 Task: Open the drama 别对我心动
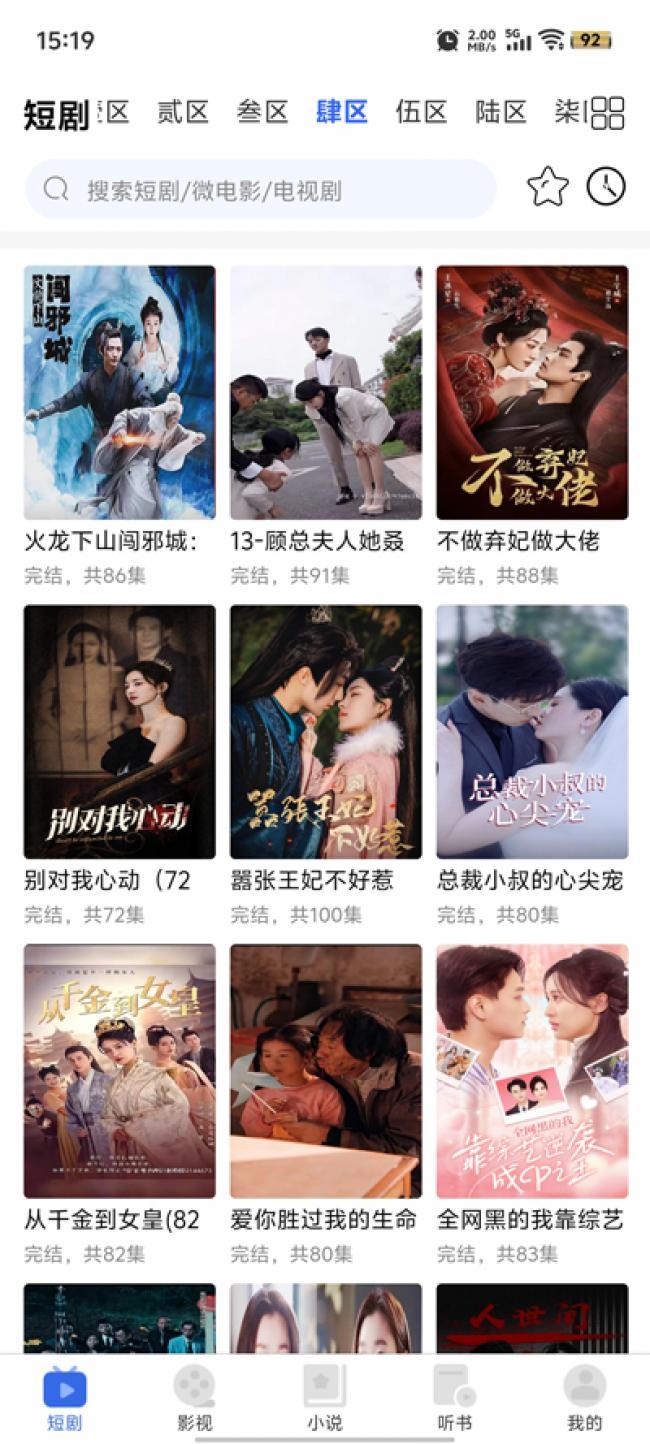tap(119, 731)
